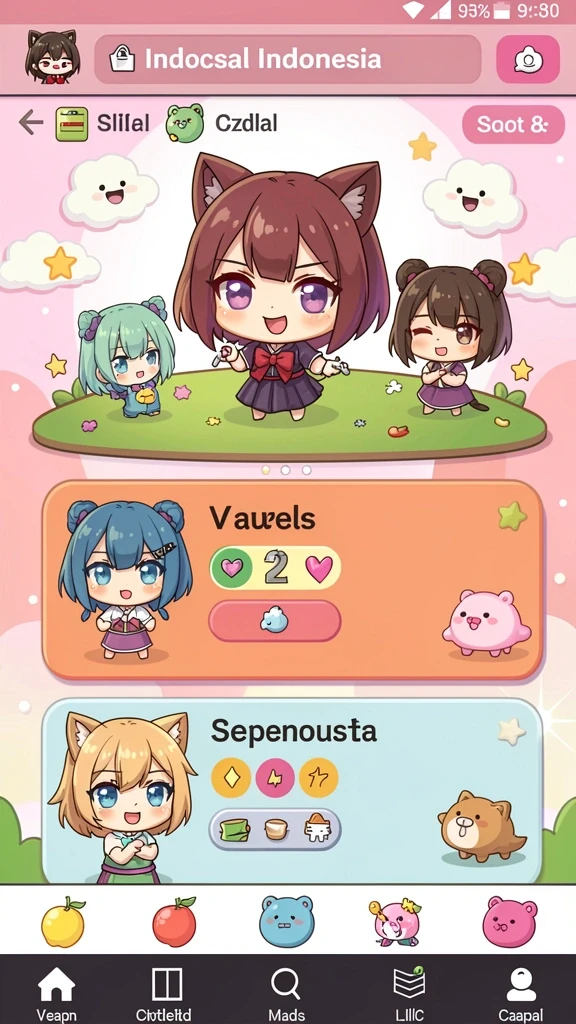This screenshot has height=1024, width=576.
Task: Open the Vauels character card
Action: [292, 580]
